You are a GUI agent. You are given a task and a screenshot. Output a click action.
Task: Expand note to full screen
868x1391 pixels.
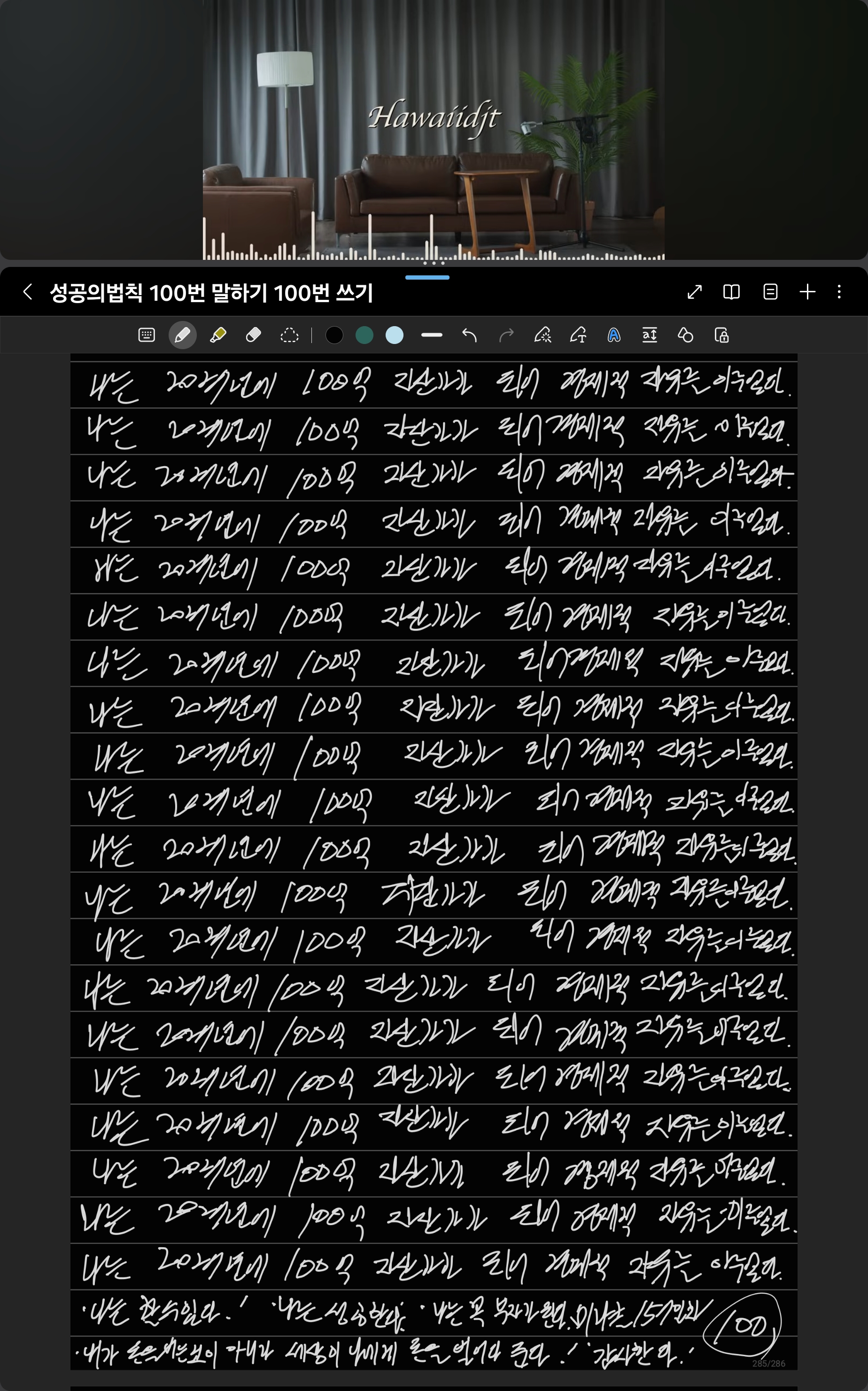[x=695, y=292]
